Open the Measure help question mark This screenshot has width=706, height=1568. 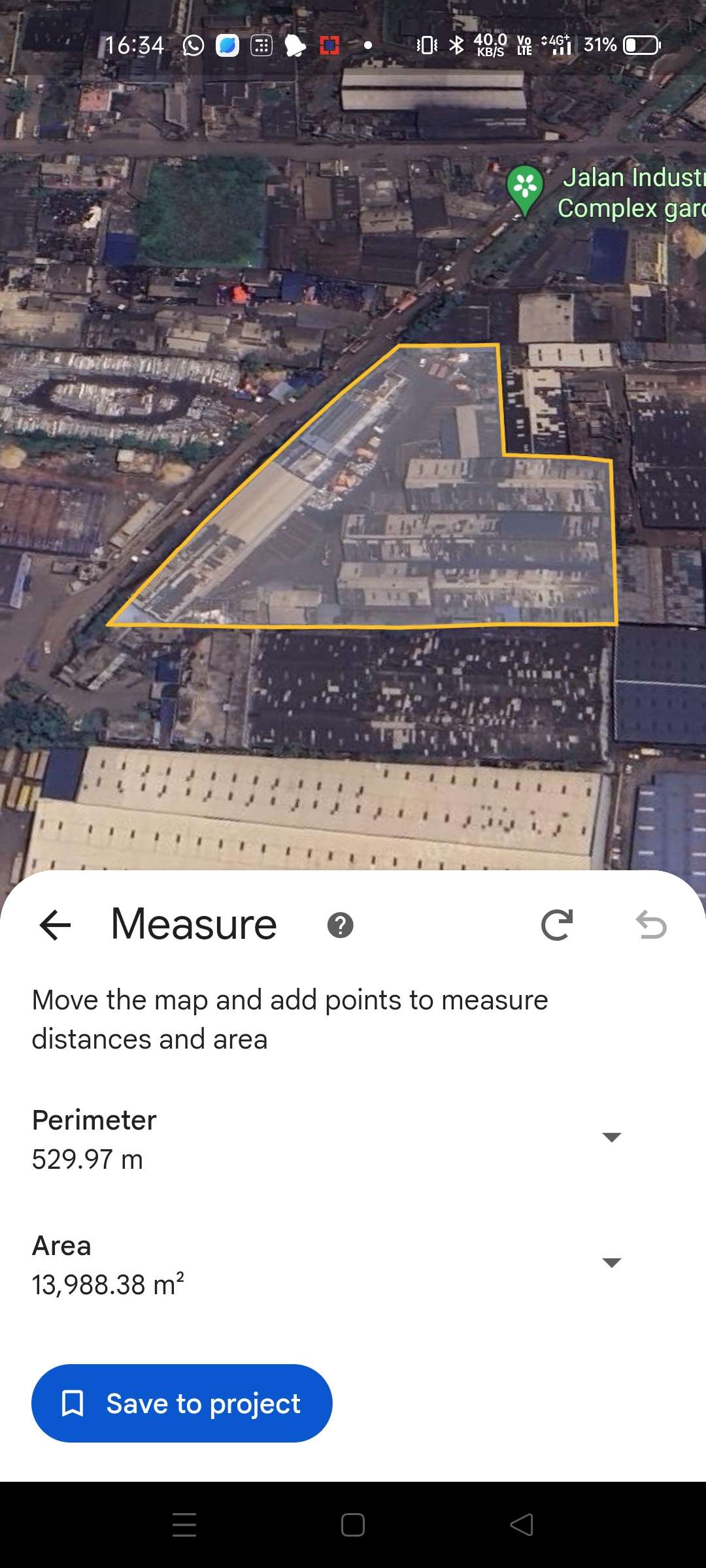pos(340,925)
